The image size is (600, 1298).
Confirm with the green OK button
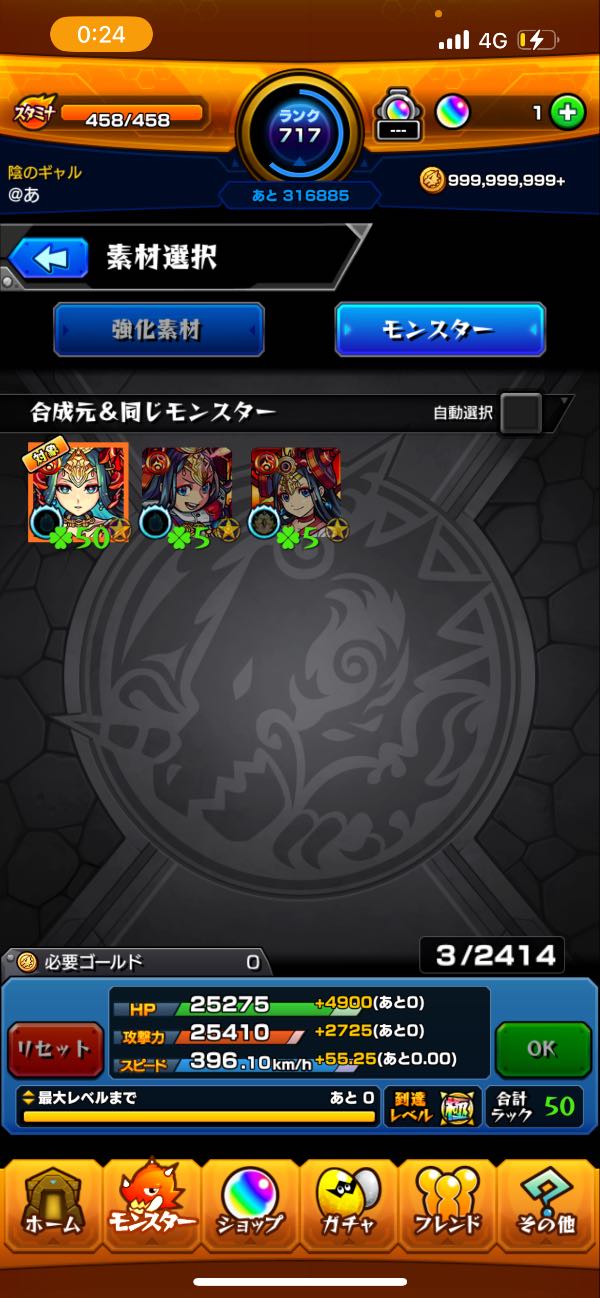[541, 1050]
